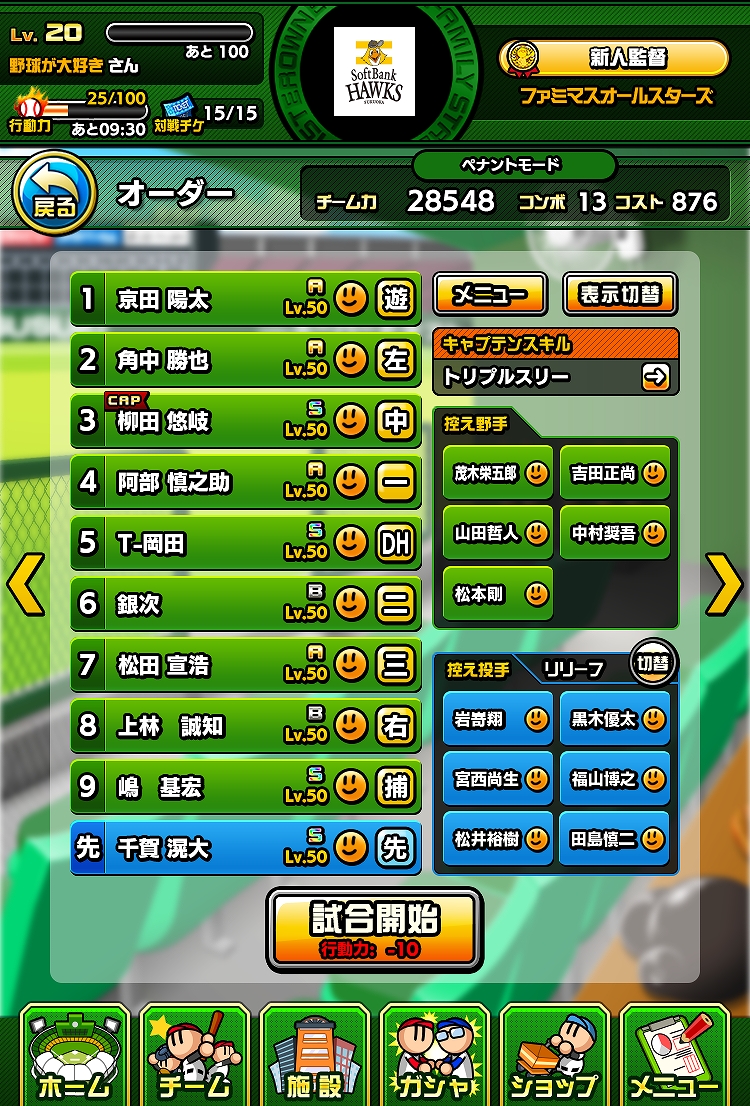Open captain skill トリプルスリー arrow
The image size is (750, 1106).
point(656,377)
